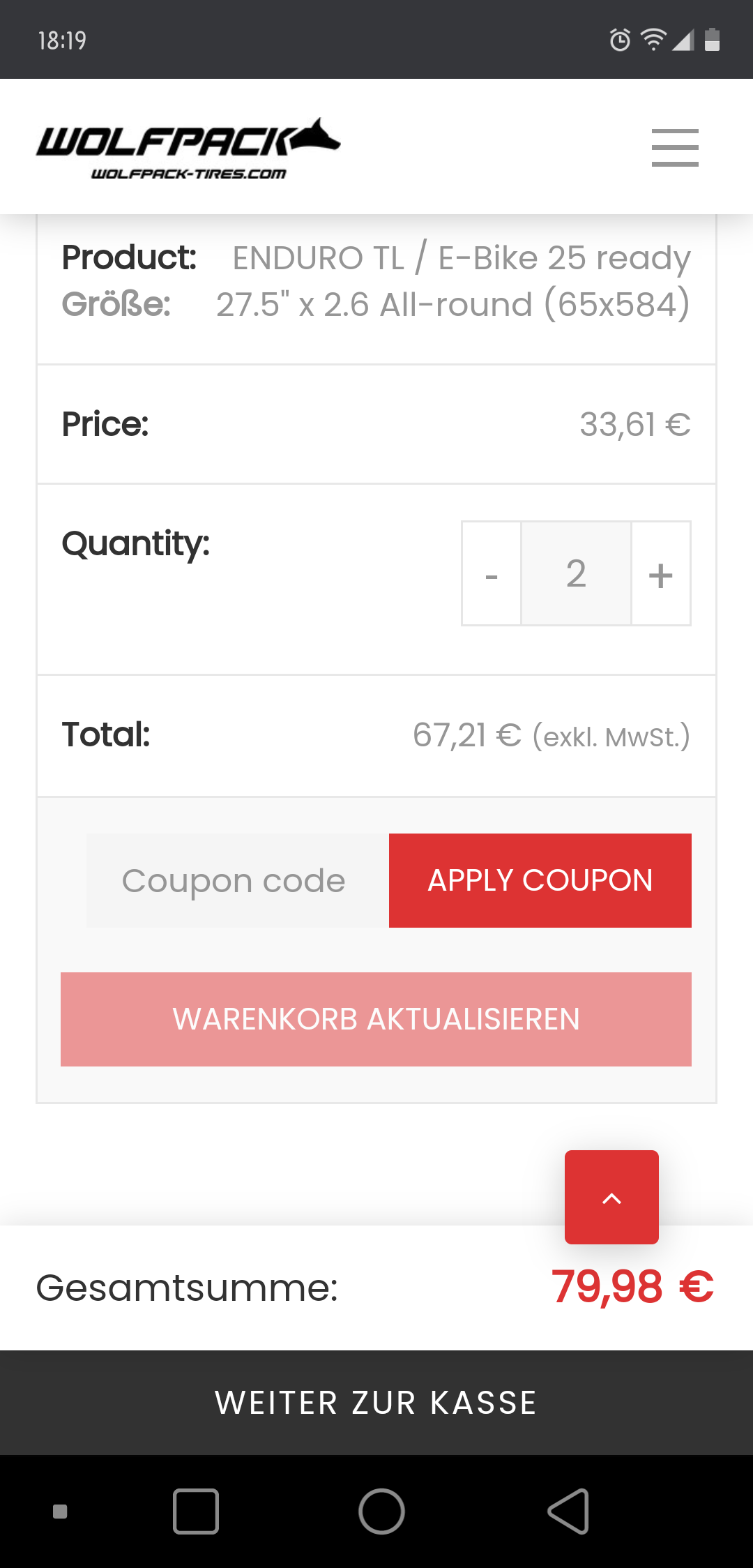Jump back to top with arrow button
The image size is (753, 1568).
[611, 1197]
